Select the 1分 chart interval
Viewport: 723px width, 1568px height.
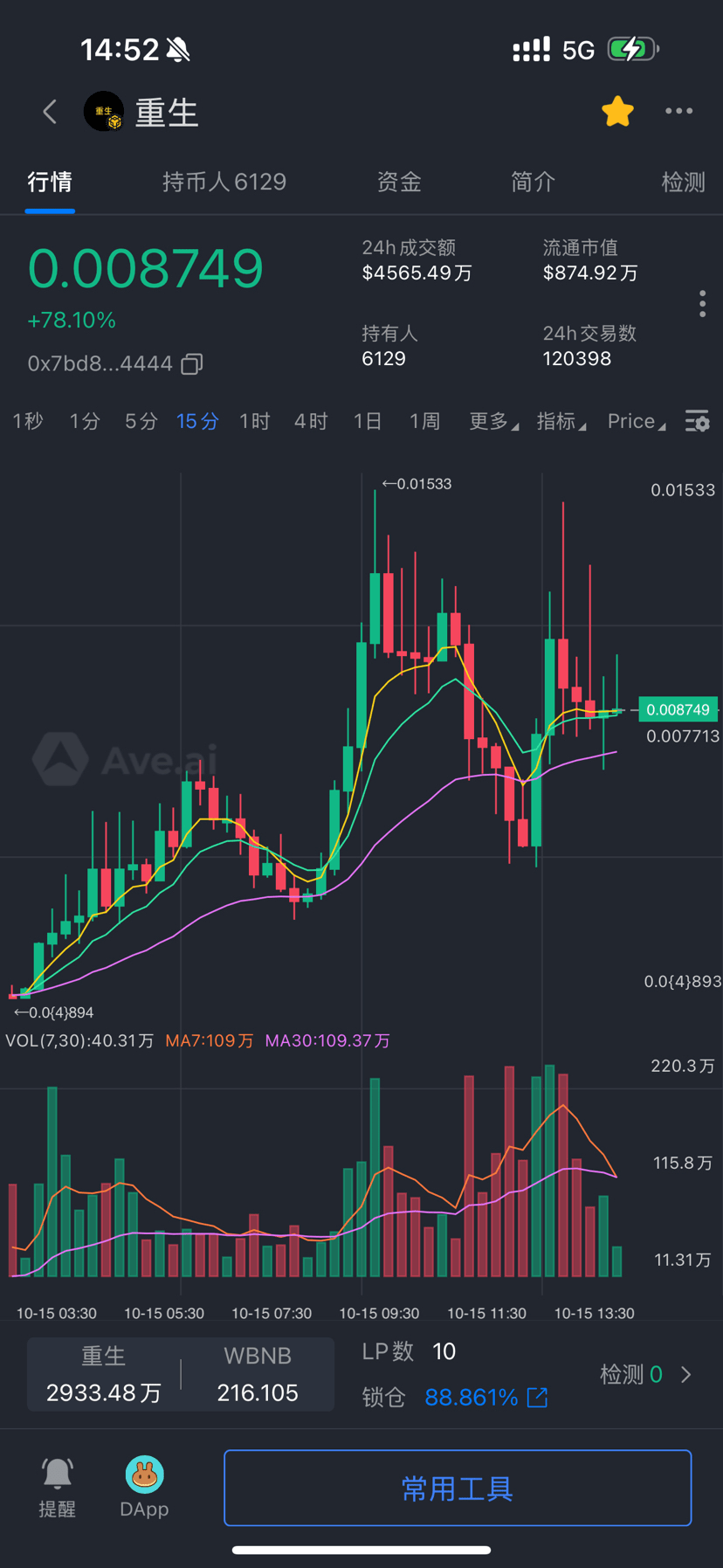[x=85, y=421]
